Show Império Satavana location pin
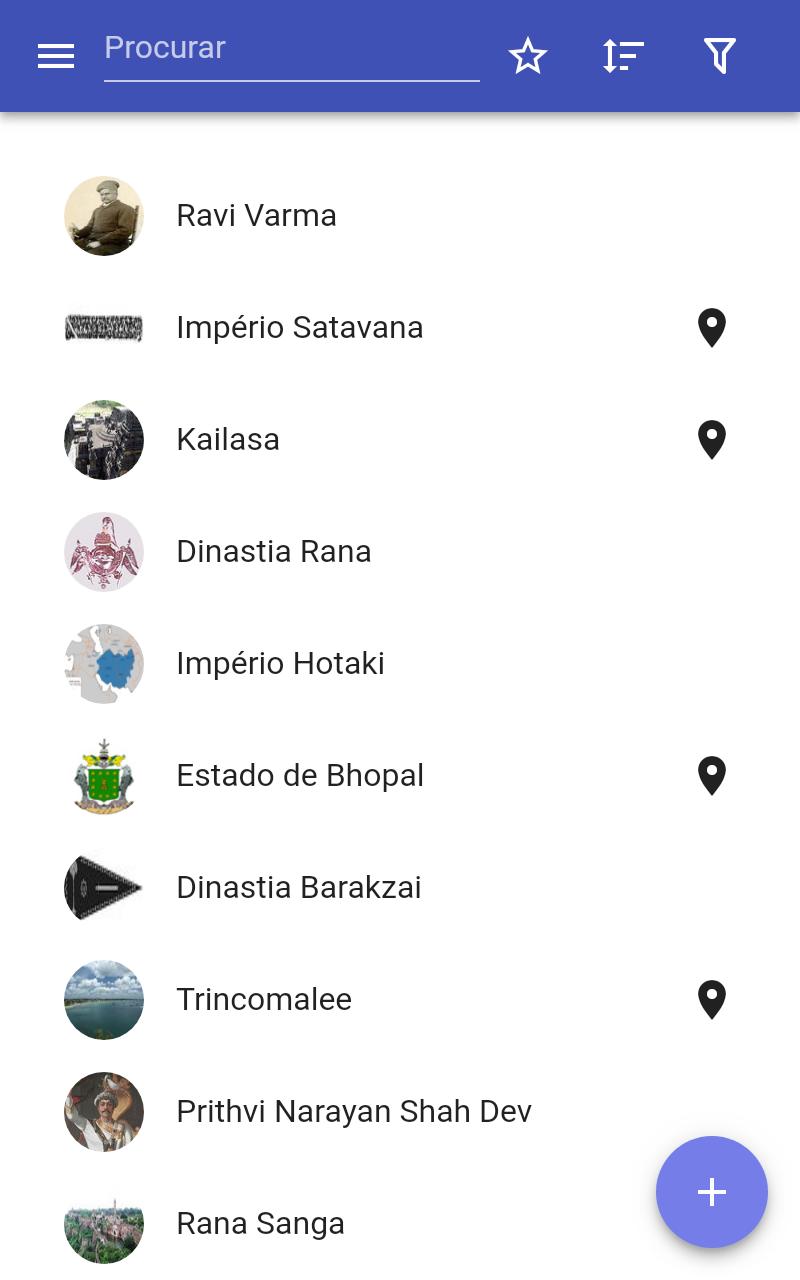Screen dimensions: 800x1280 pyautogui.click(x=712, y=328)
